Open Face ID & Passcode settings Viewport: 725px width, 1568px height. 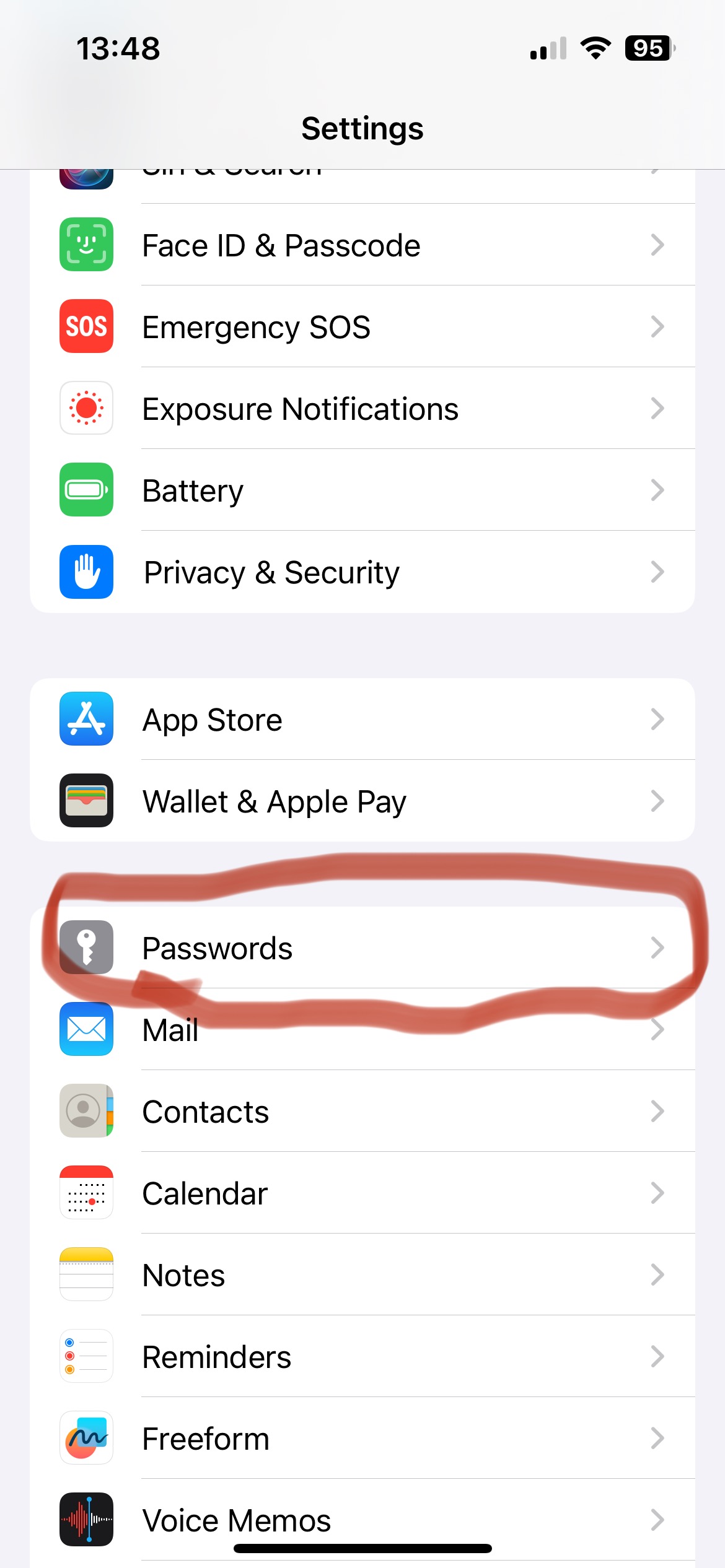(362, 245)
